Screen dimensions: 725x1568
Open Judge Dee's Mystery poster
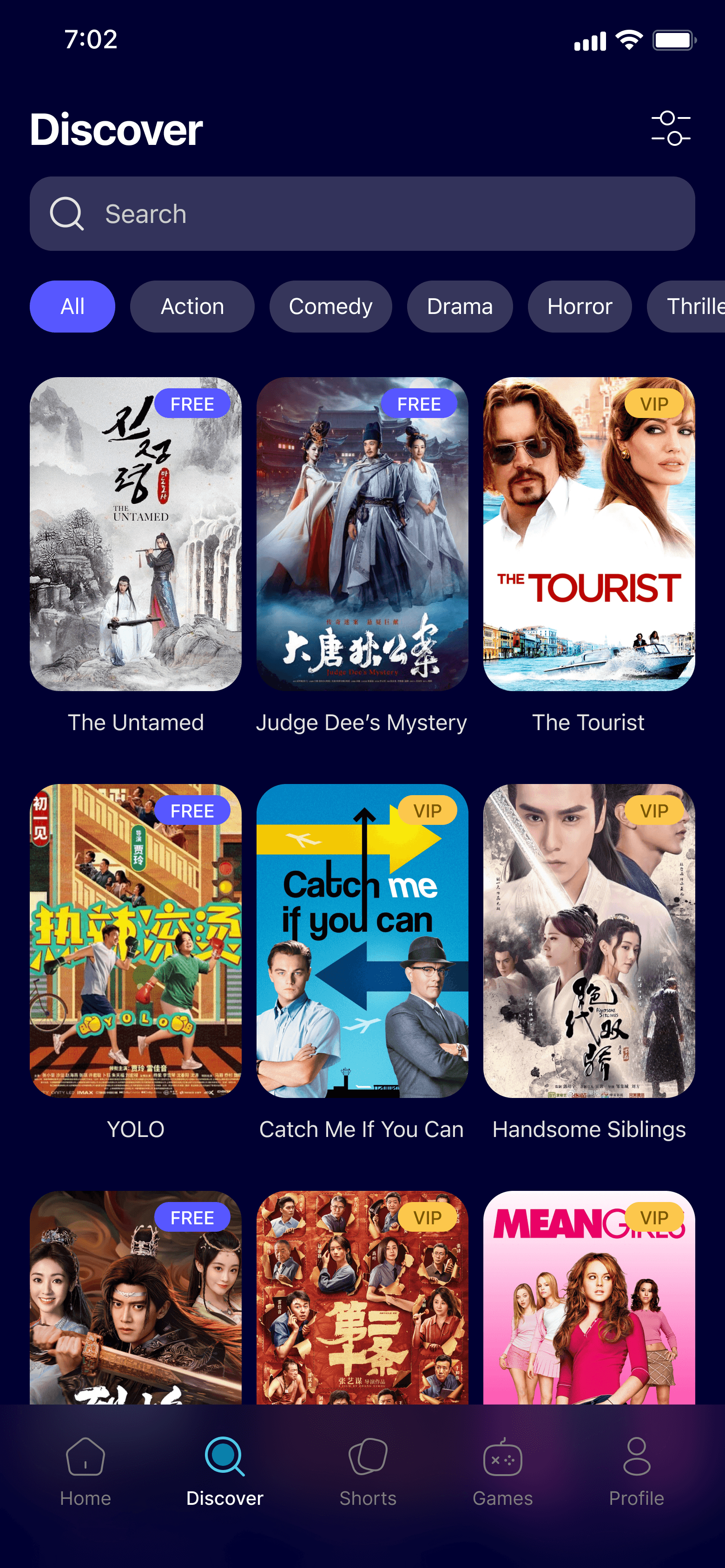pyautogui.click(x=362, y=534)
